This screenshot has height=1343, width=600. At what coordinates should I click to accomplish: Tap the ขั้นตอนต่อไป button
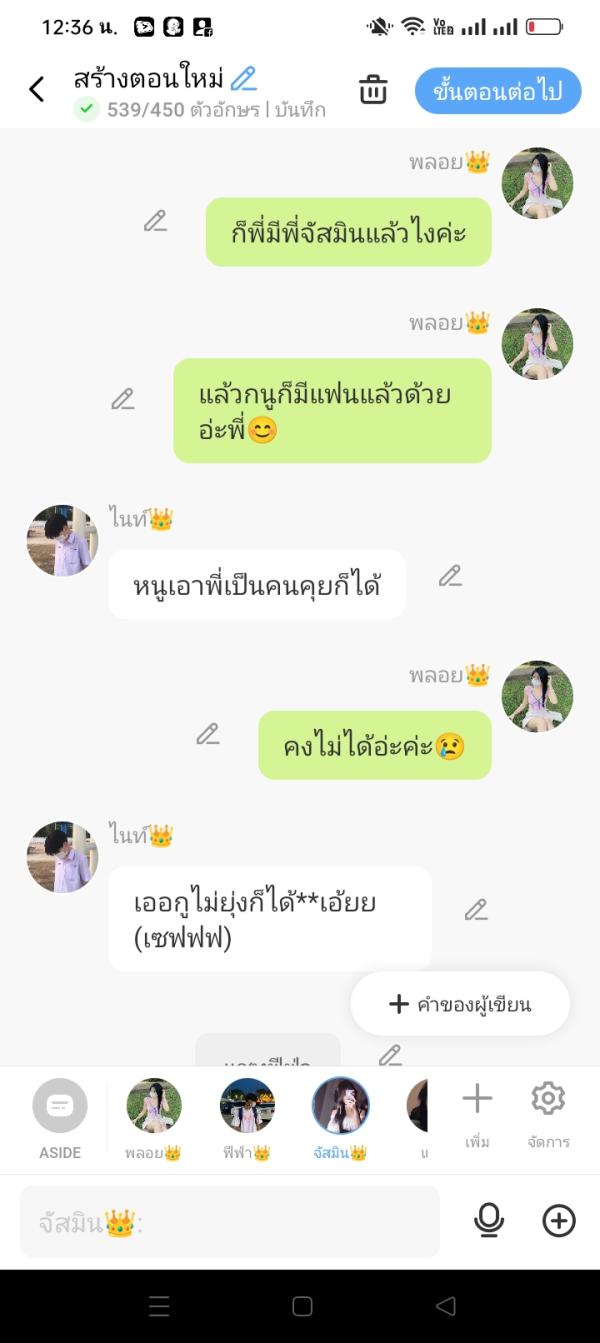498,92
